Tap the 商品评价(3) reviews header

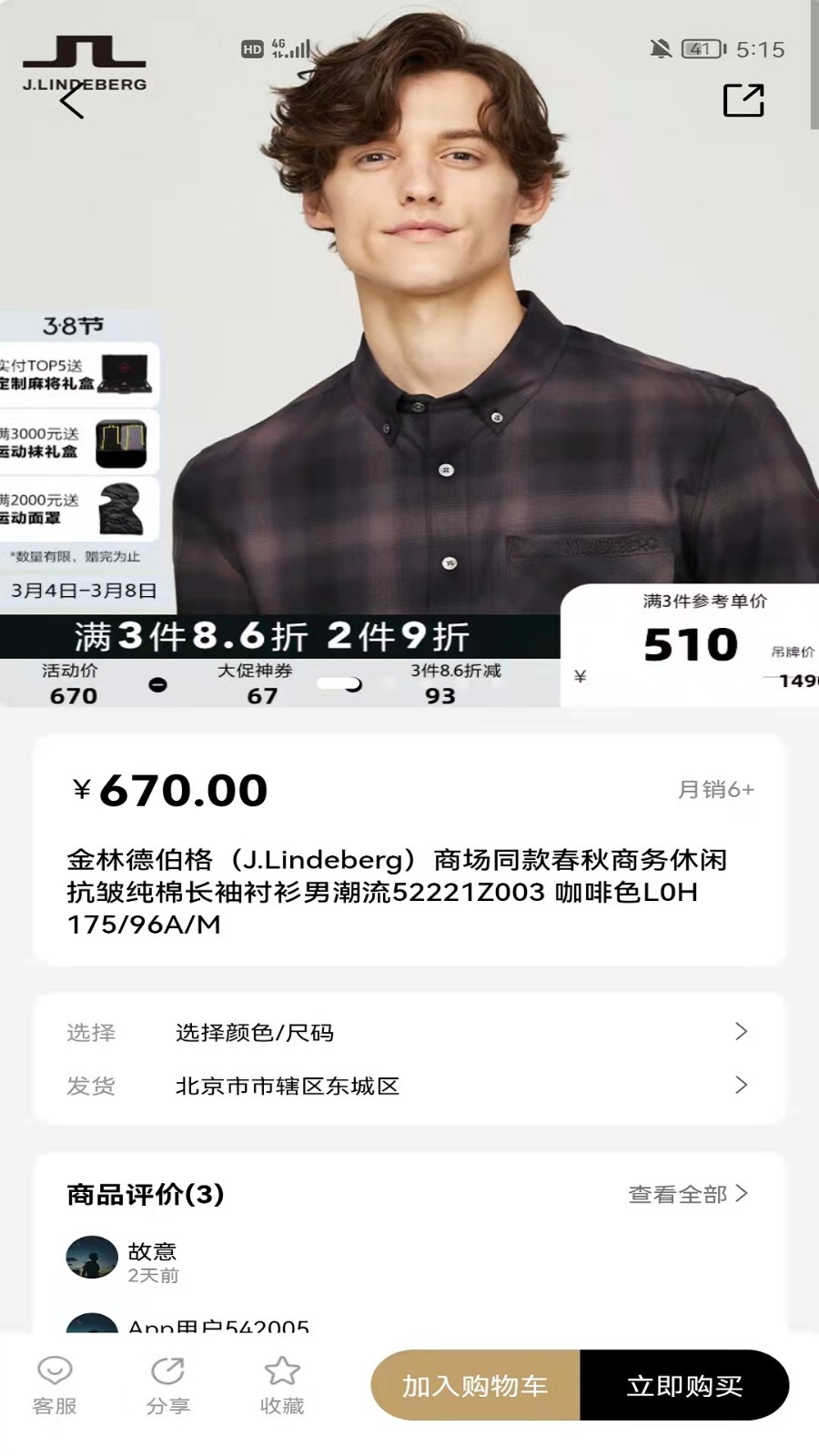(146, 1195)
